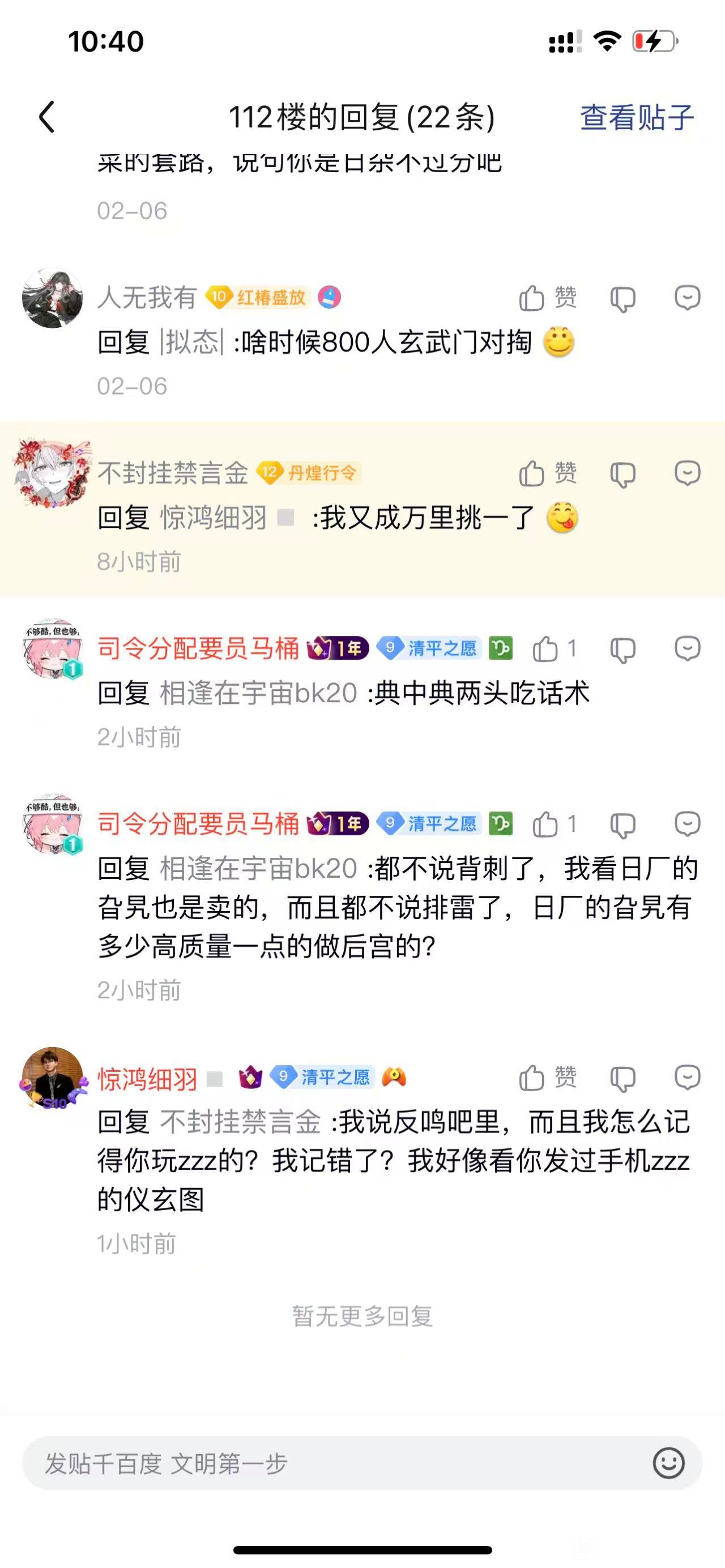Open 惊鸿细羽's profile via username

[x=148, y=1079]
